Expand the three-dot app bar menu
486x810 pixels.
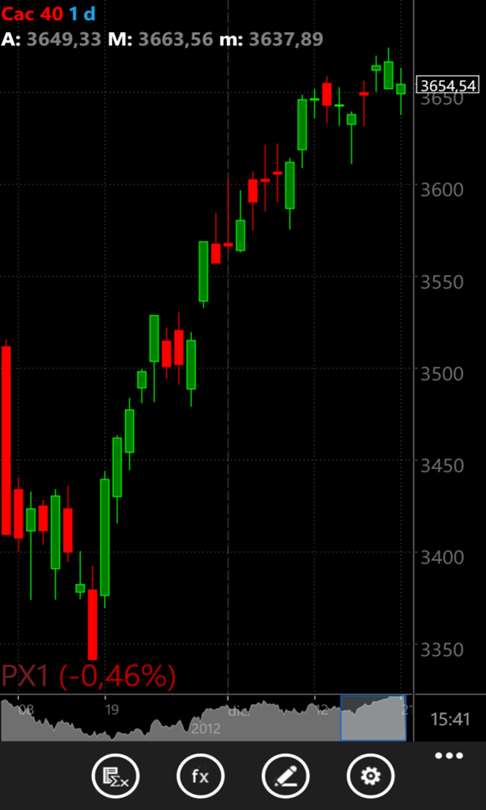coord(449,756)
